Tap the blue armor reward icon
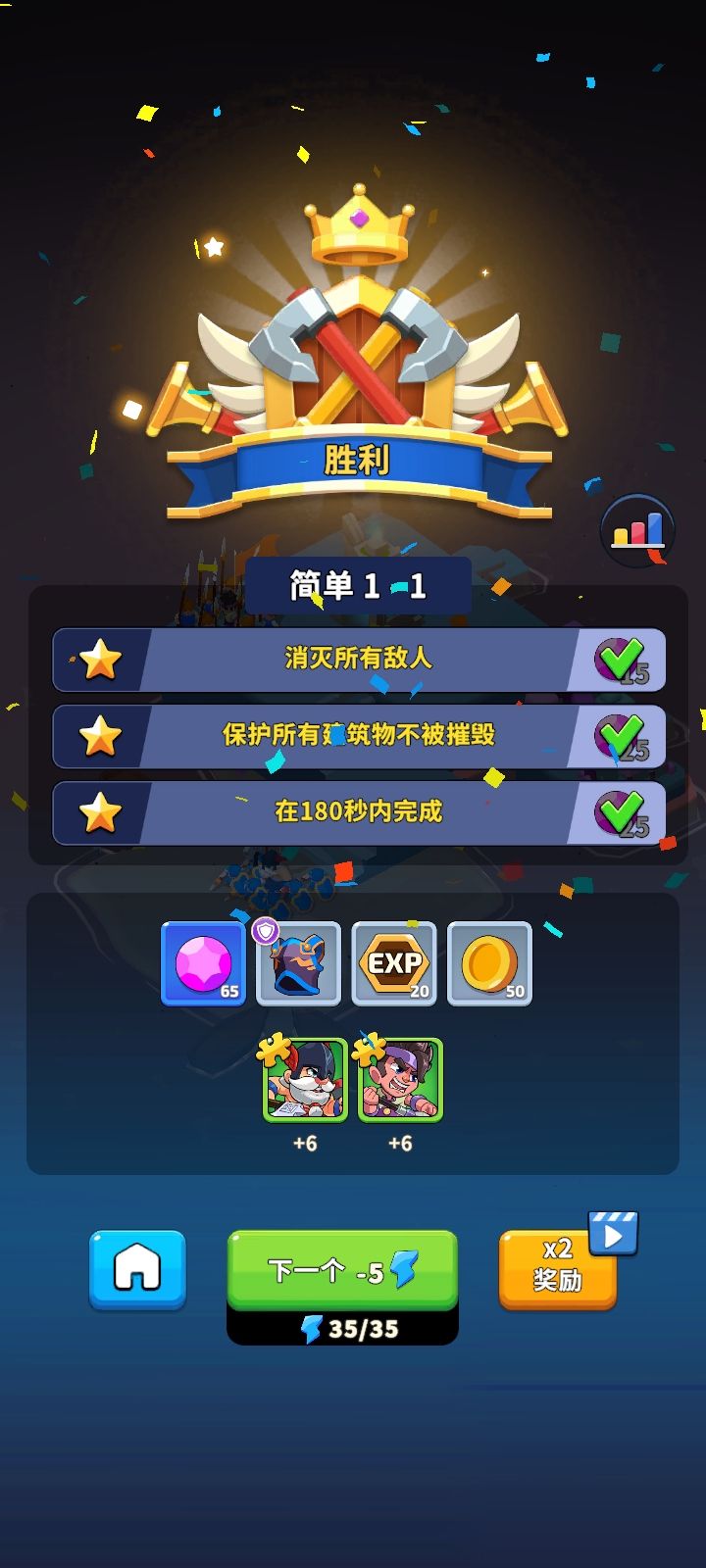Image resolution: width=706 pixels, height=1568 pixels. tap(298, 964)
